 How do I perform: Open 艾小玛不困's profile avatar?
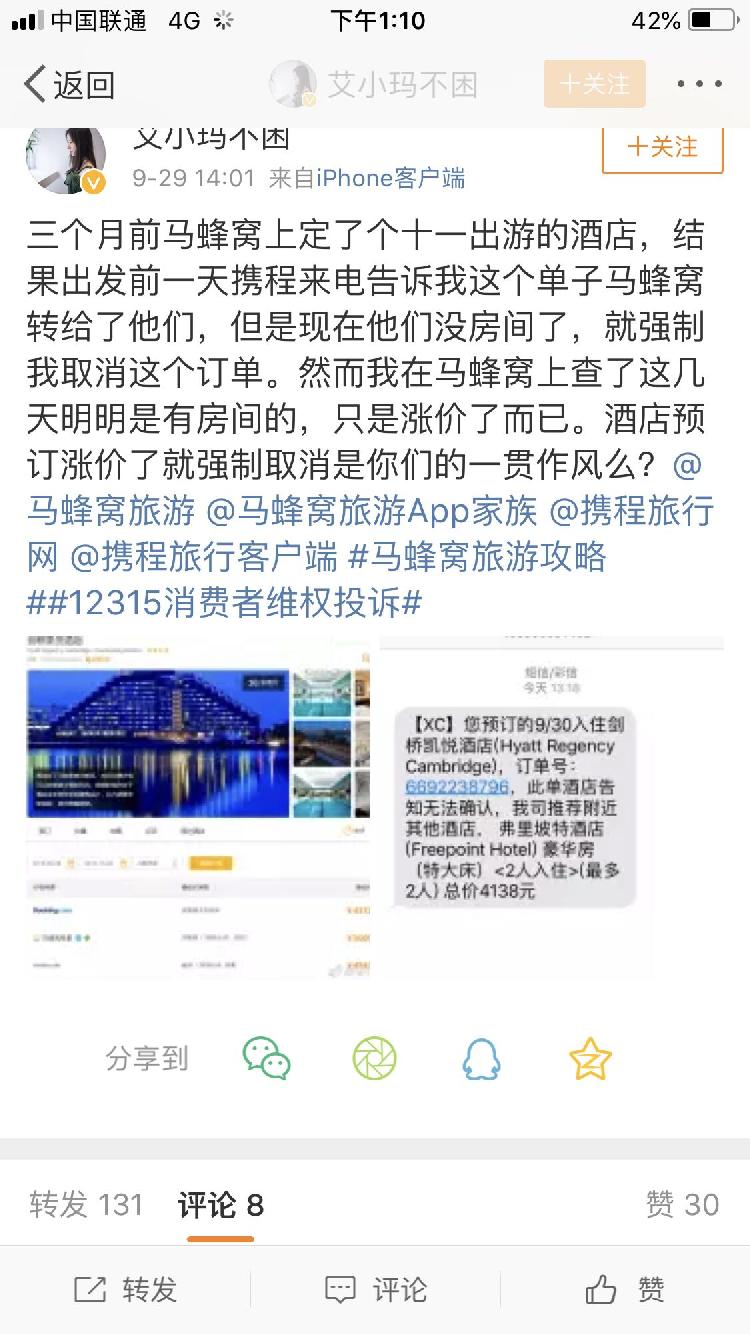point(66,160)
